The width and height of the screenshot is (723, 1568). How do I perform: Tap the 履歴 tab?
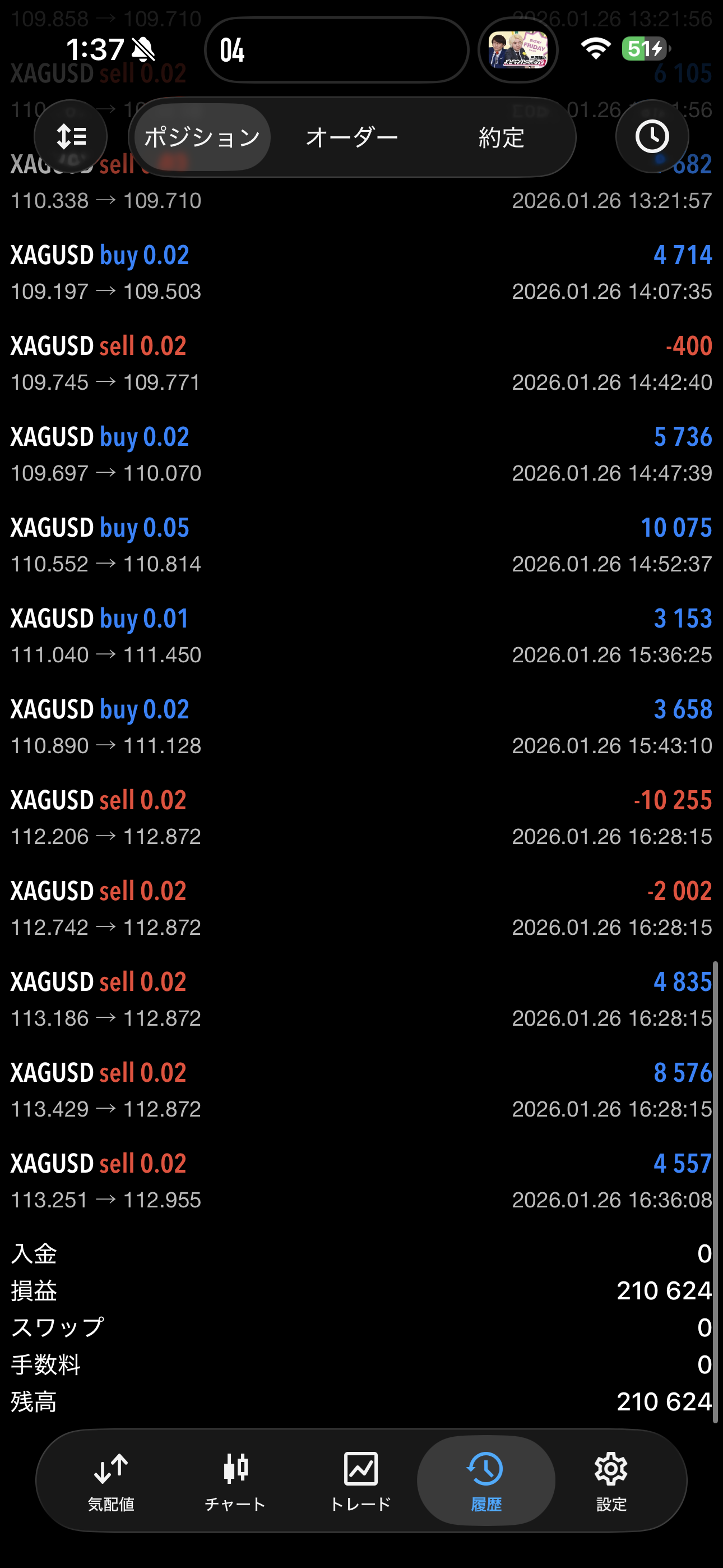point(486,1480)
